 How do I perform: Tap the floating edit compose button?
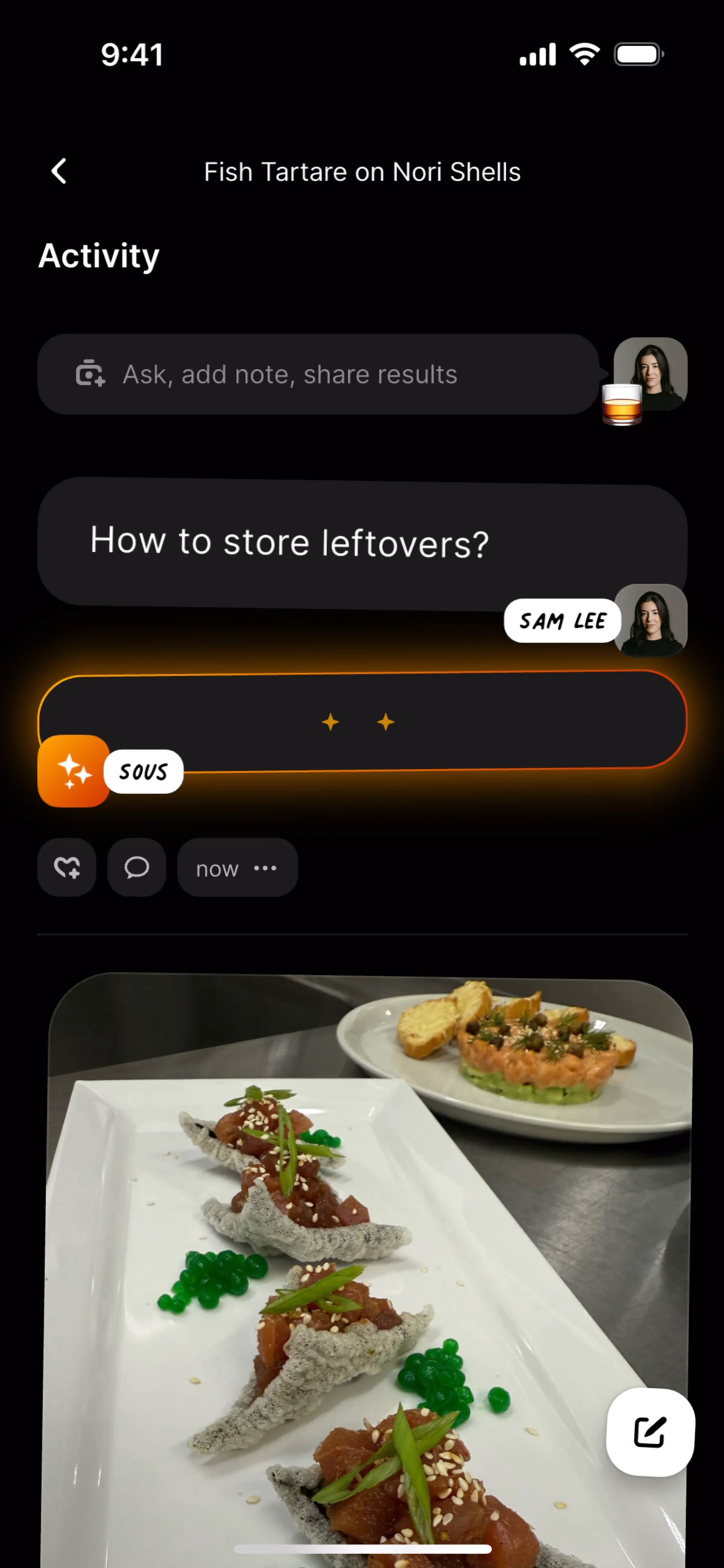pos(650,1432)
